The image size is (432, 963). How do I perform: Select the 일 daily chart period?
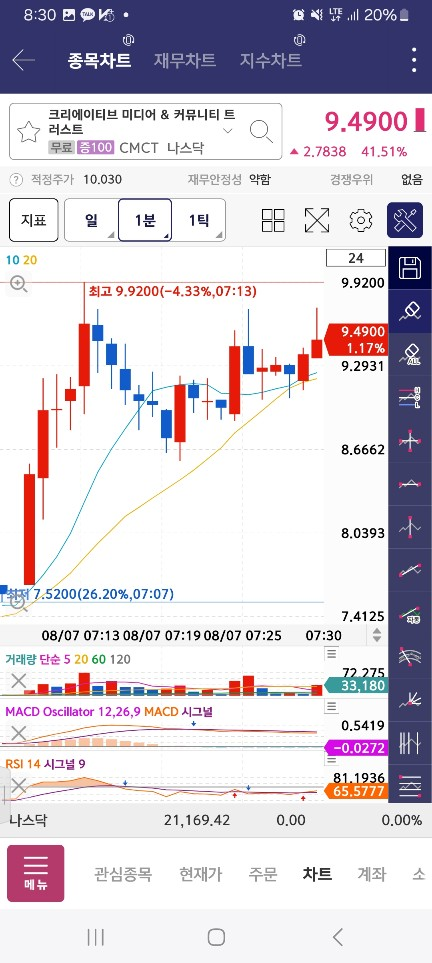91,220
